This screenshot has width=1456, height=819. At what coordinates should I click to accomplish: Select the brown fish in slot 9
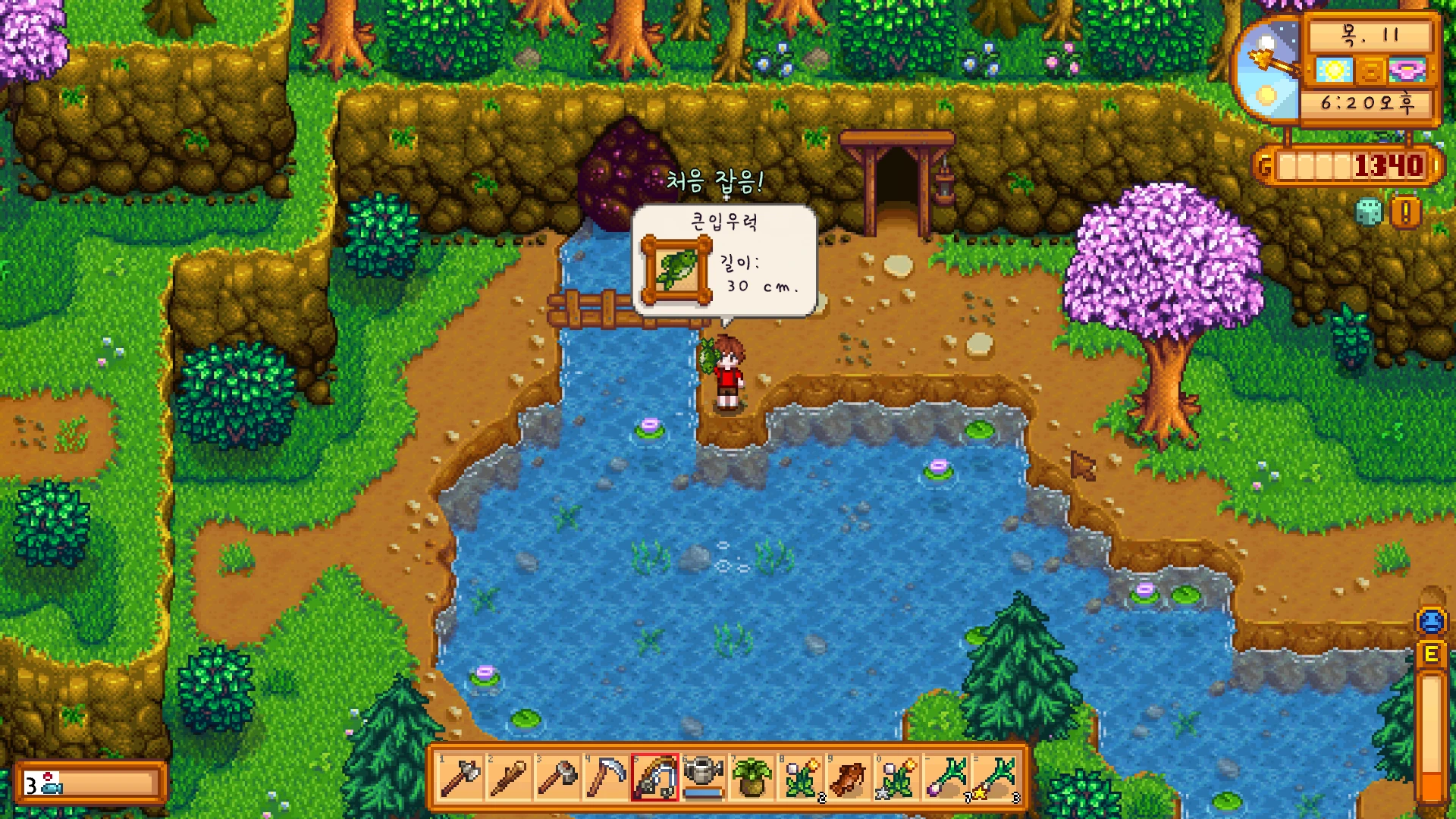[x=849, y=777]
